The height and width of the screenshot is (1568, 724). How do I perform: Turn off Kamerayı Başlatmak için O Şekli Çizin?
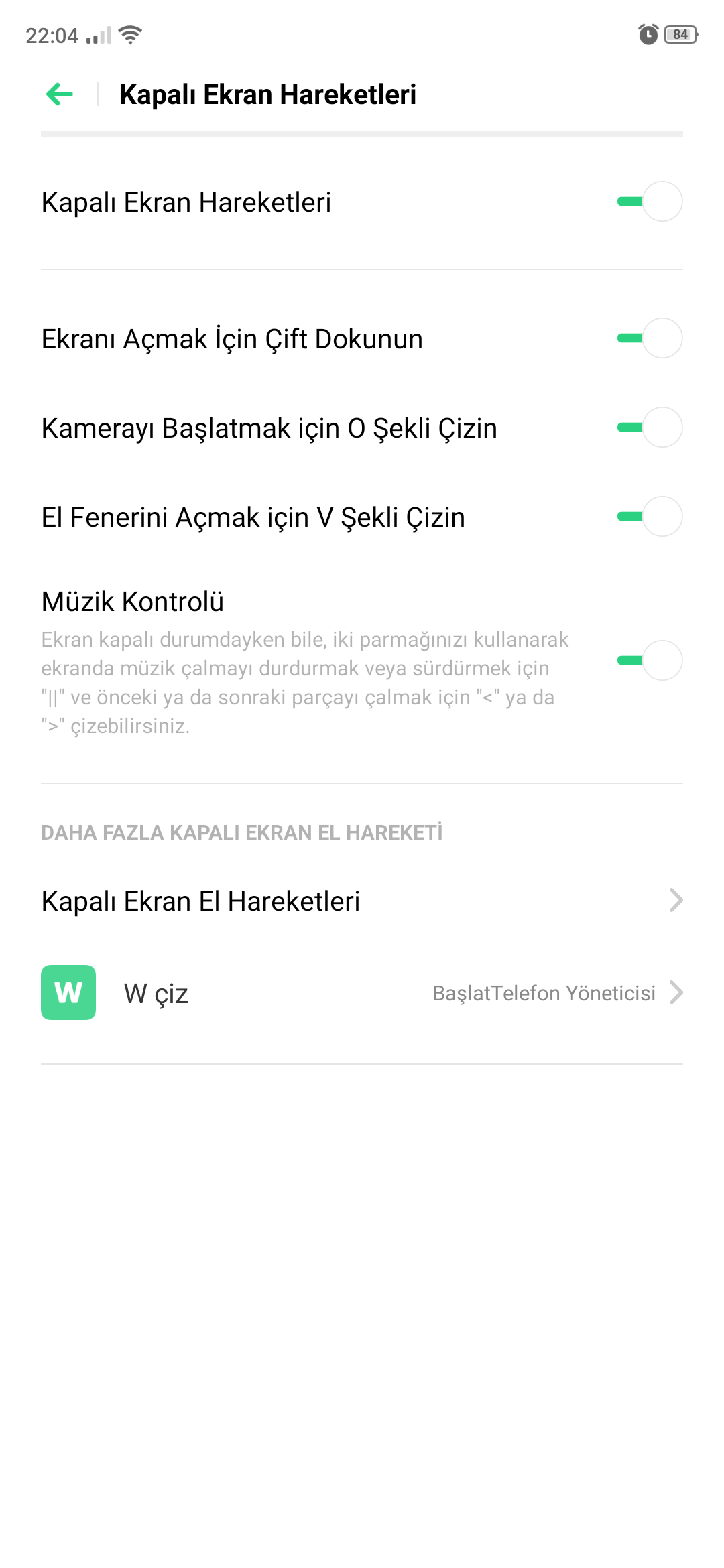tap(650, 428)
